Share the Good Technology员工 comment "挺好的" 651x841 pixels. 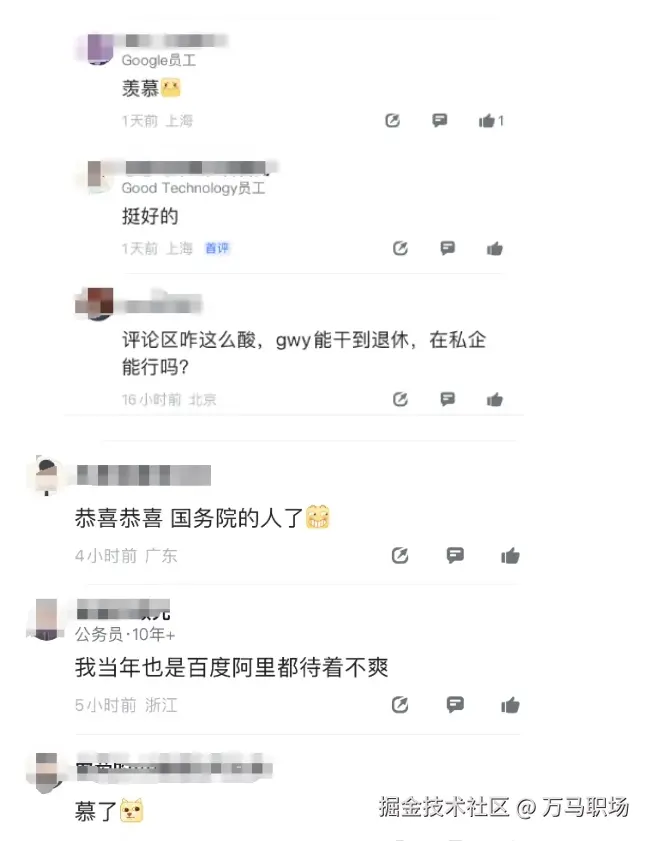point(401,248)
